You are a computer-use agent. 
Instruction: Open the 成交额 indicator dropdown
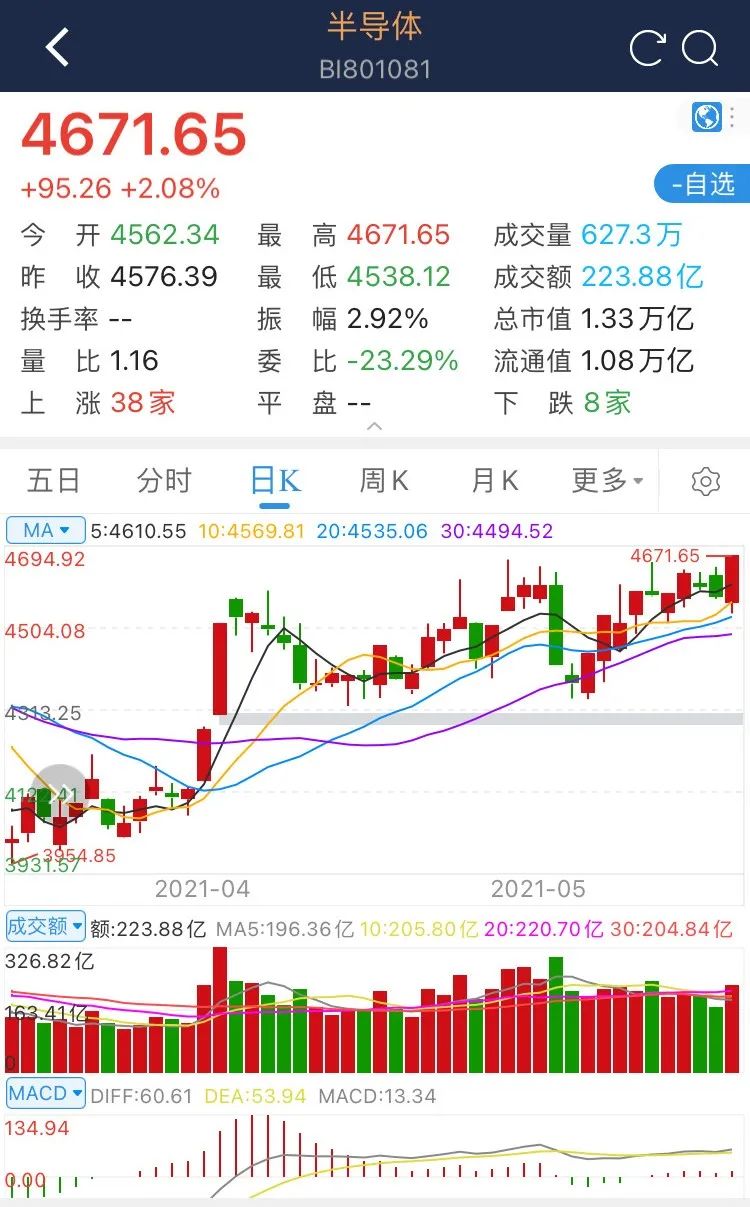coord(46,926)
